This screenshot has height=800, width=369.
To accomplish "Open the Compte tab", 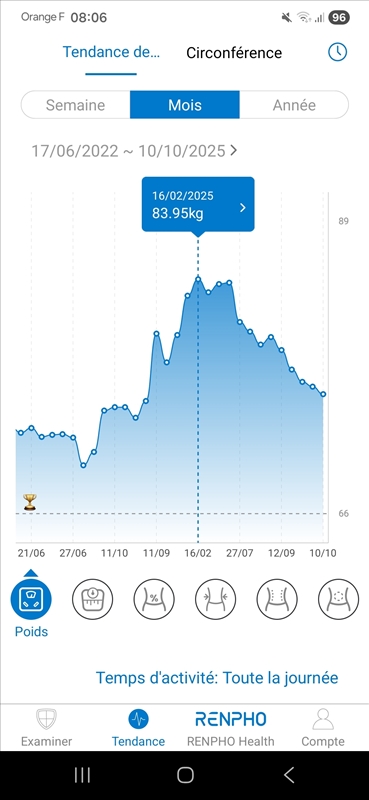I will coord(323,728).
